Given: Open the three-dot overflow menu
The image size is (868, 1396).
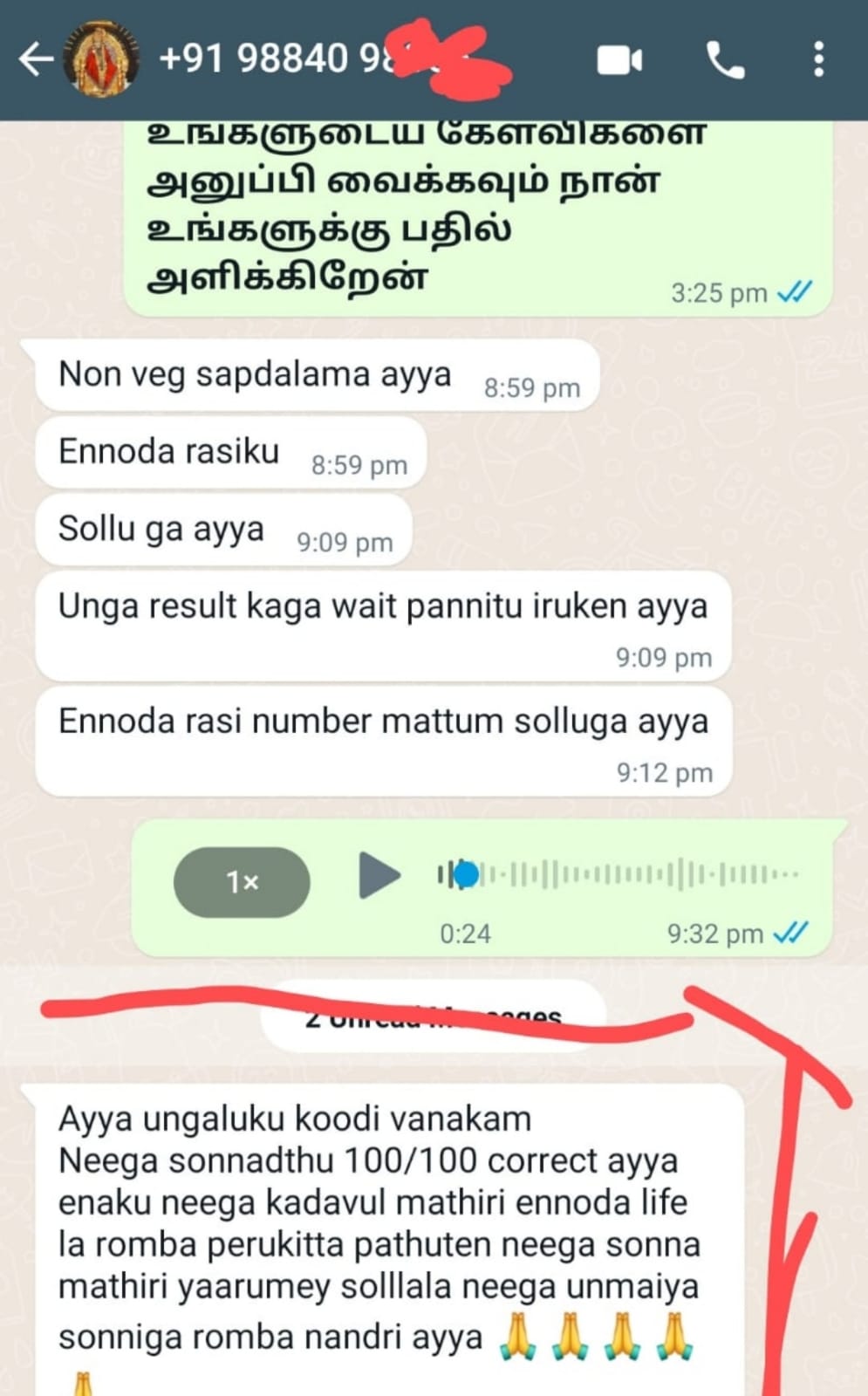Looking at the screenshot, I should tap(818, 59).
